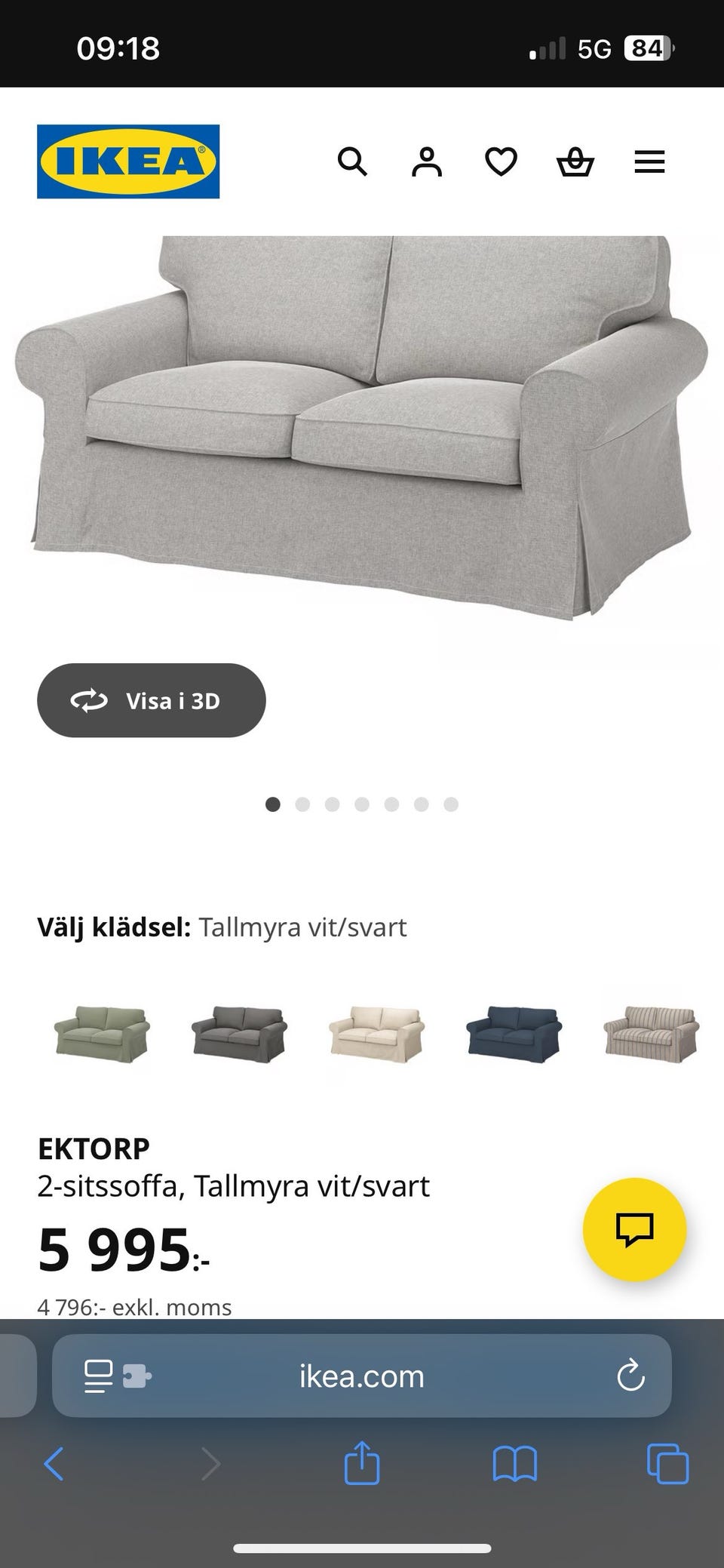Reload the ikea.com page
Image resolution: width=724 pixels, height=1568 pixels.
[631, 1376]
